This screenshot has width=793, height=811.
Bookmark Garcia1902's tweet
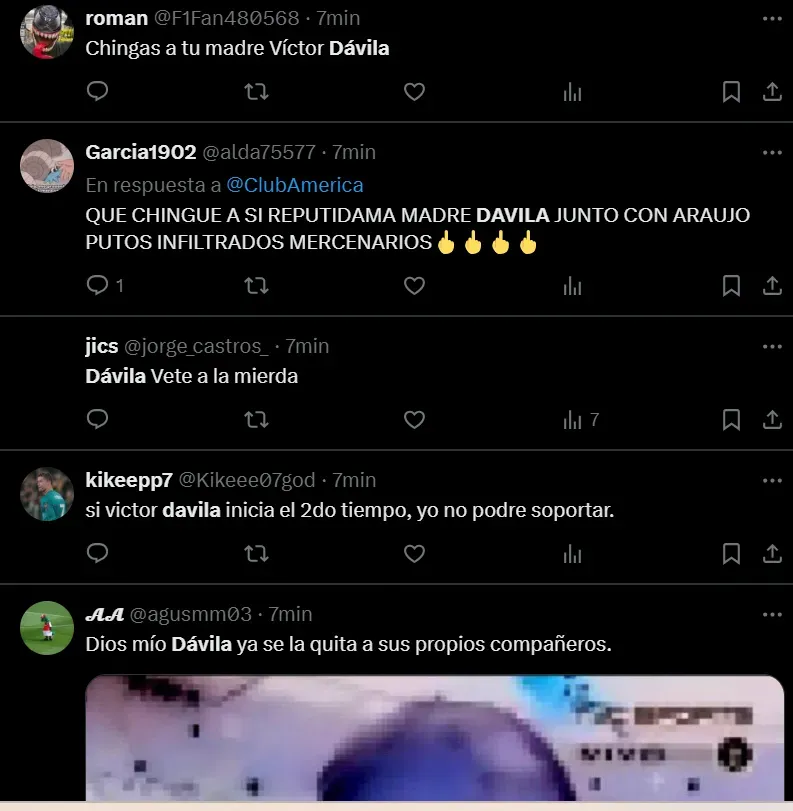[731, 286]
